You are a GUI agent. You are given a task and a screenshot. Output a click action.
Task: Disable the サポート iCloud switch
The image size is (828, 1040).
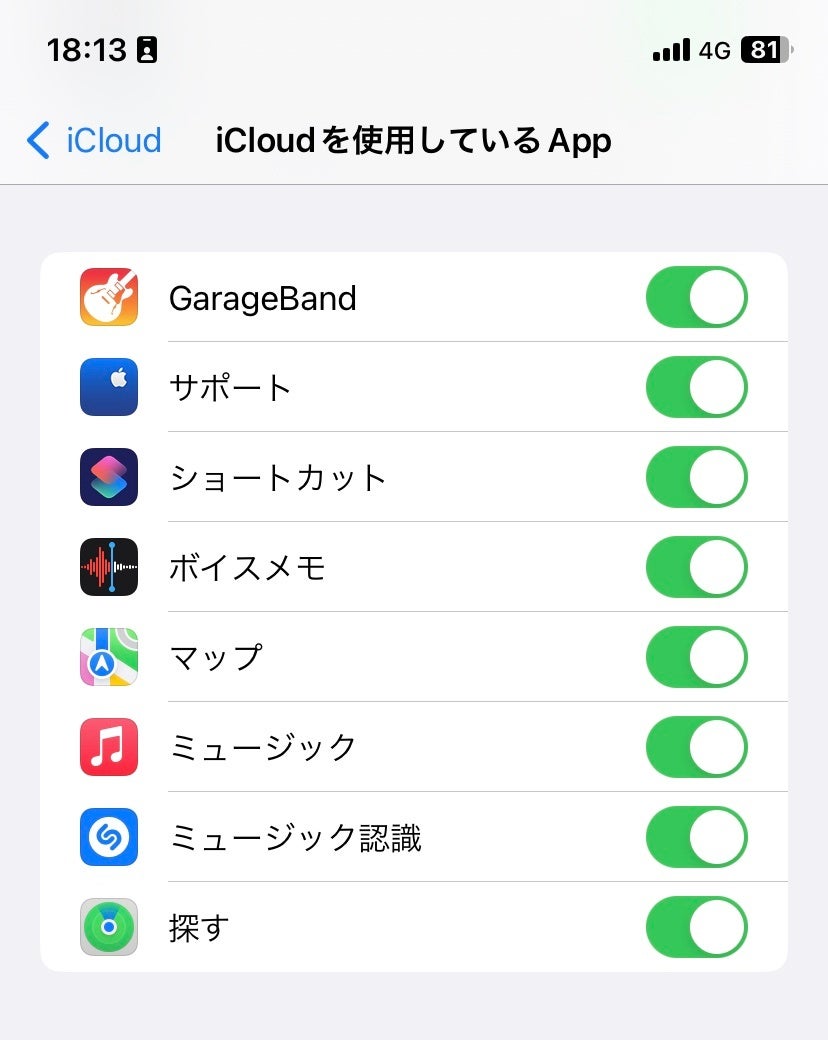pos(696,387)
